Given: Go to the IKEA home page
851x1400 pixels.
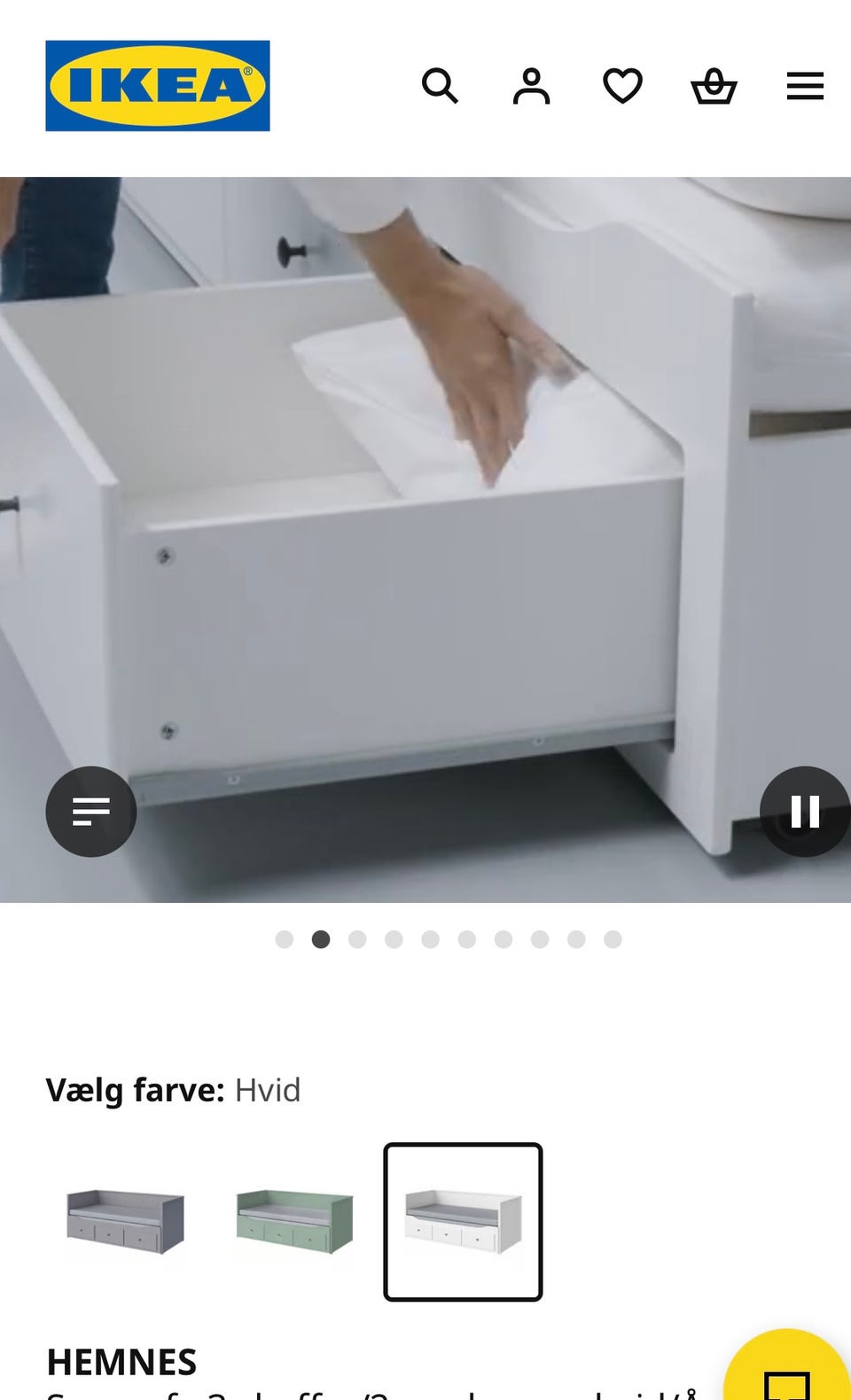Looking at the screenshot, I should (158, 86).
